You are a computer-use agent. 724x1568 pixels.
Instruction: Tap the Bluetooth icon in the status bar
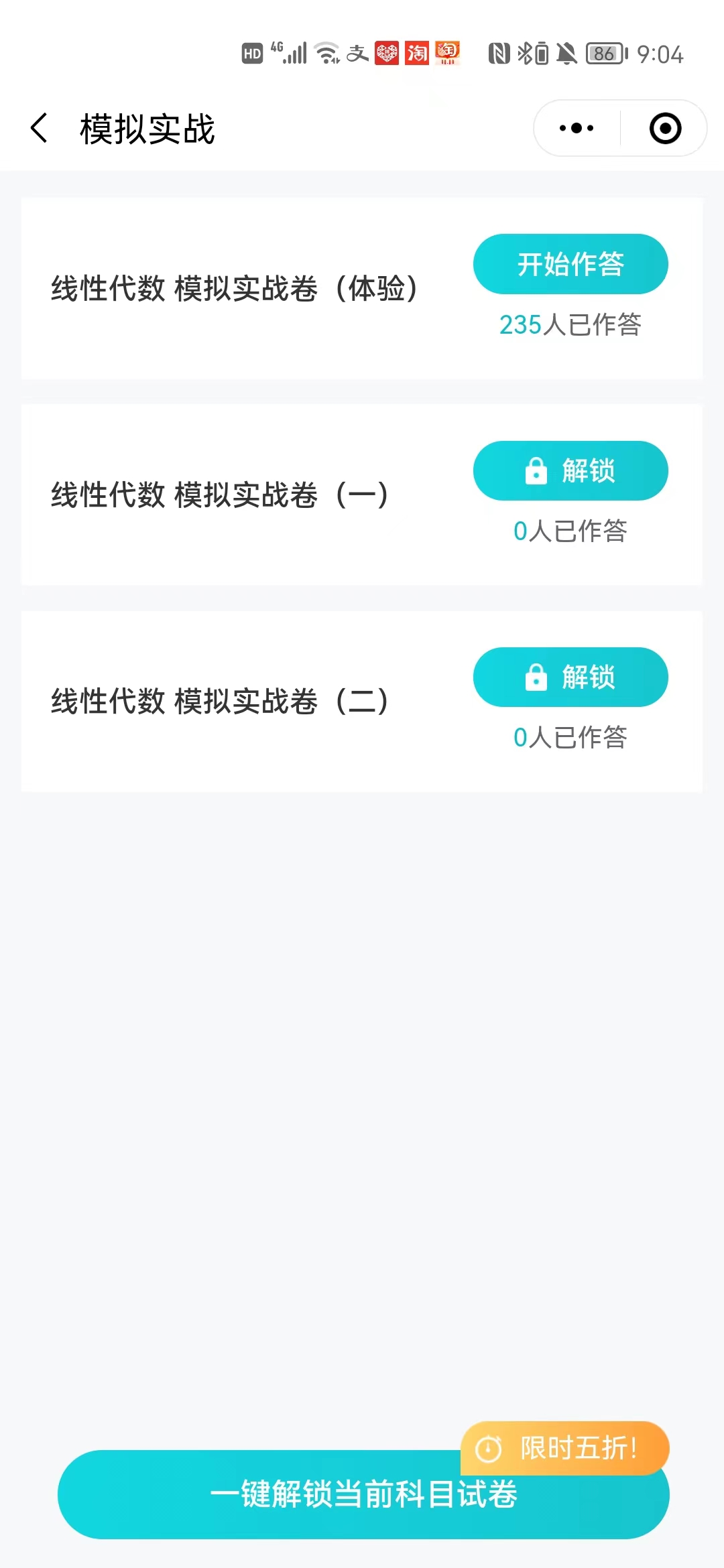click(x=524, y=54)
